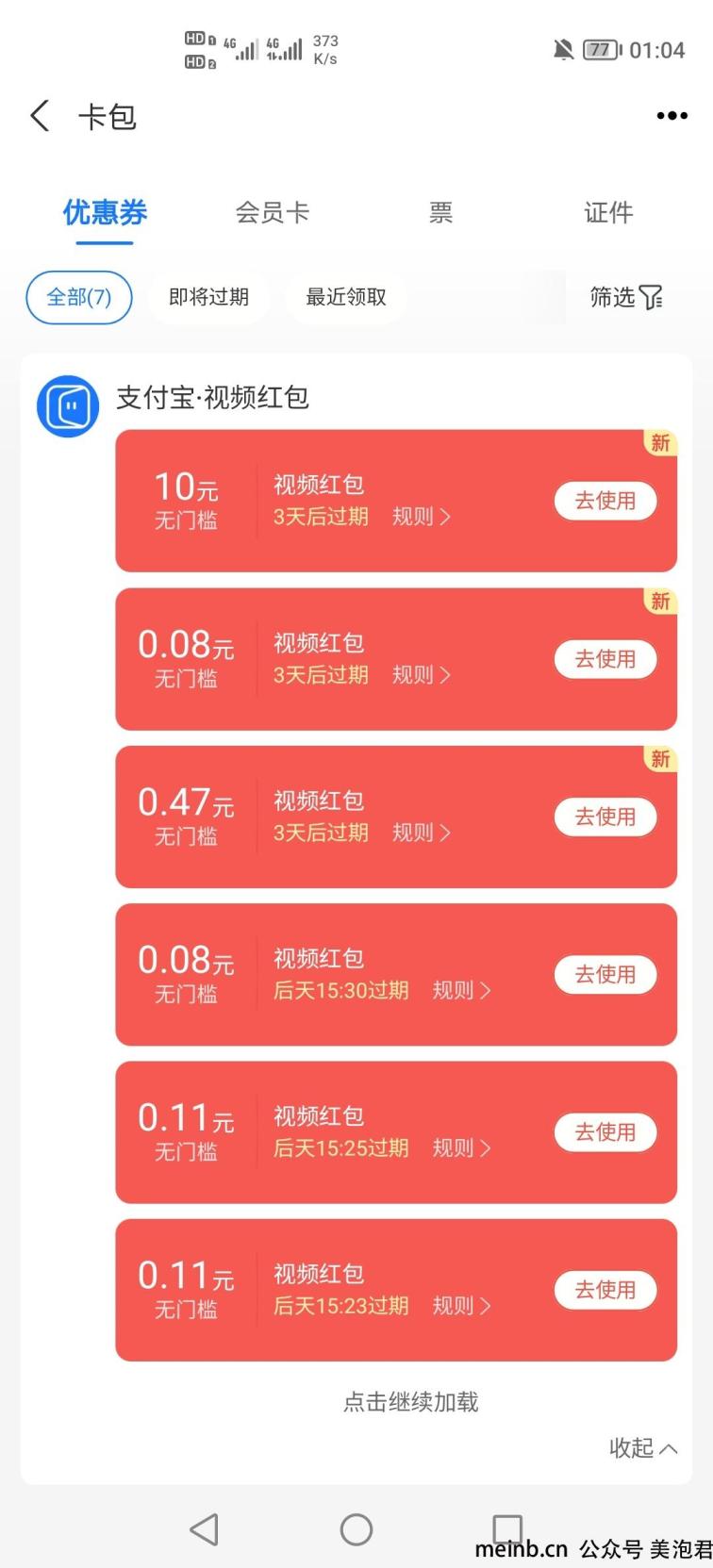
Task: Use the packet expiring at 后天15:25
Action: coord(605,1132)
